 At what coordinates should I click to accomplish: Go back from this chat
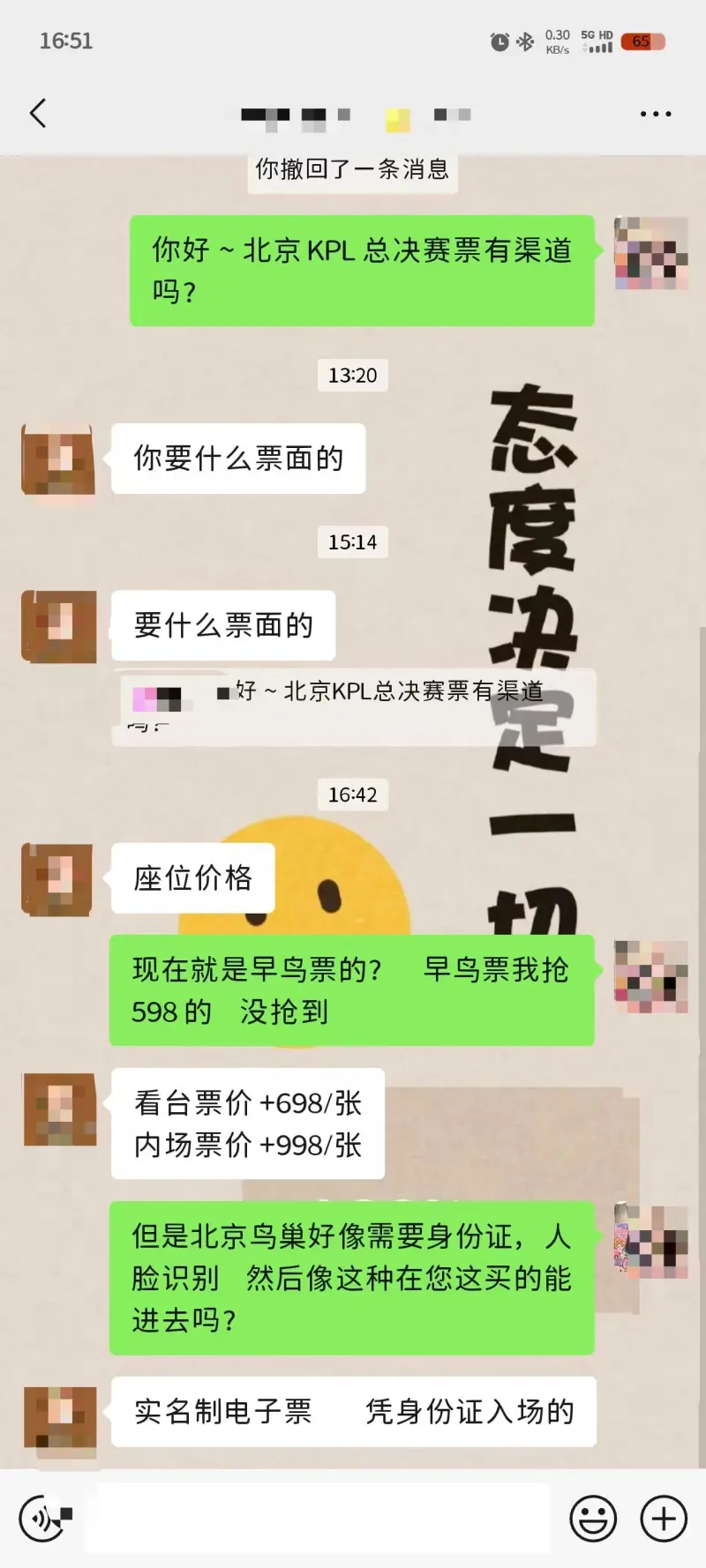click(38, 114)
